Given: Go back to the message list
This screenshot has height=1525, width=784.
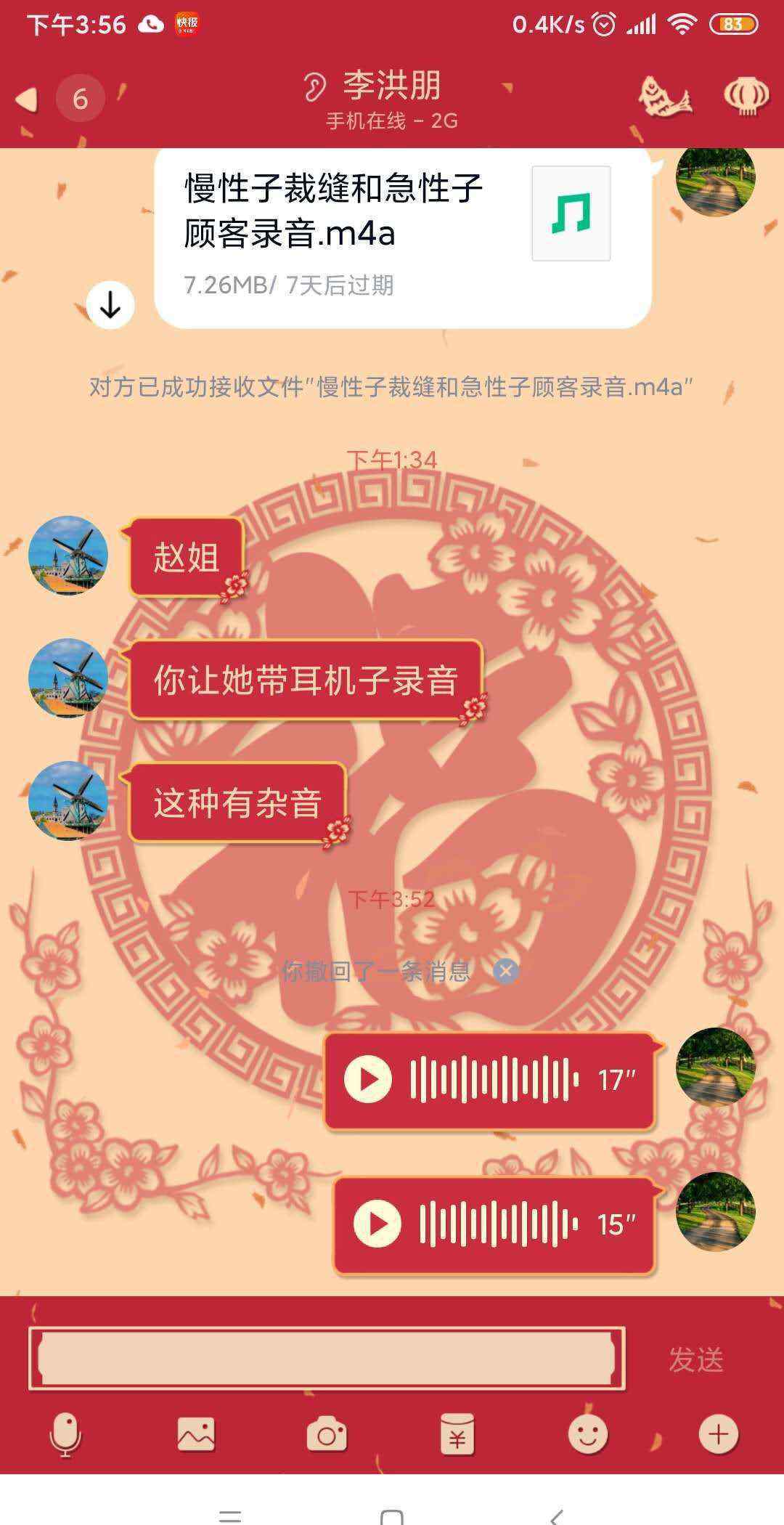Looking at the screenshot, I should tap(28, 99).
